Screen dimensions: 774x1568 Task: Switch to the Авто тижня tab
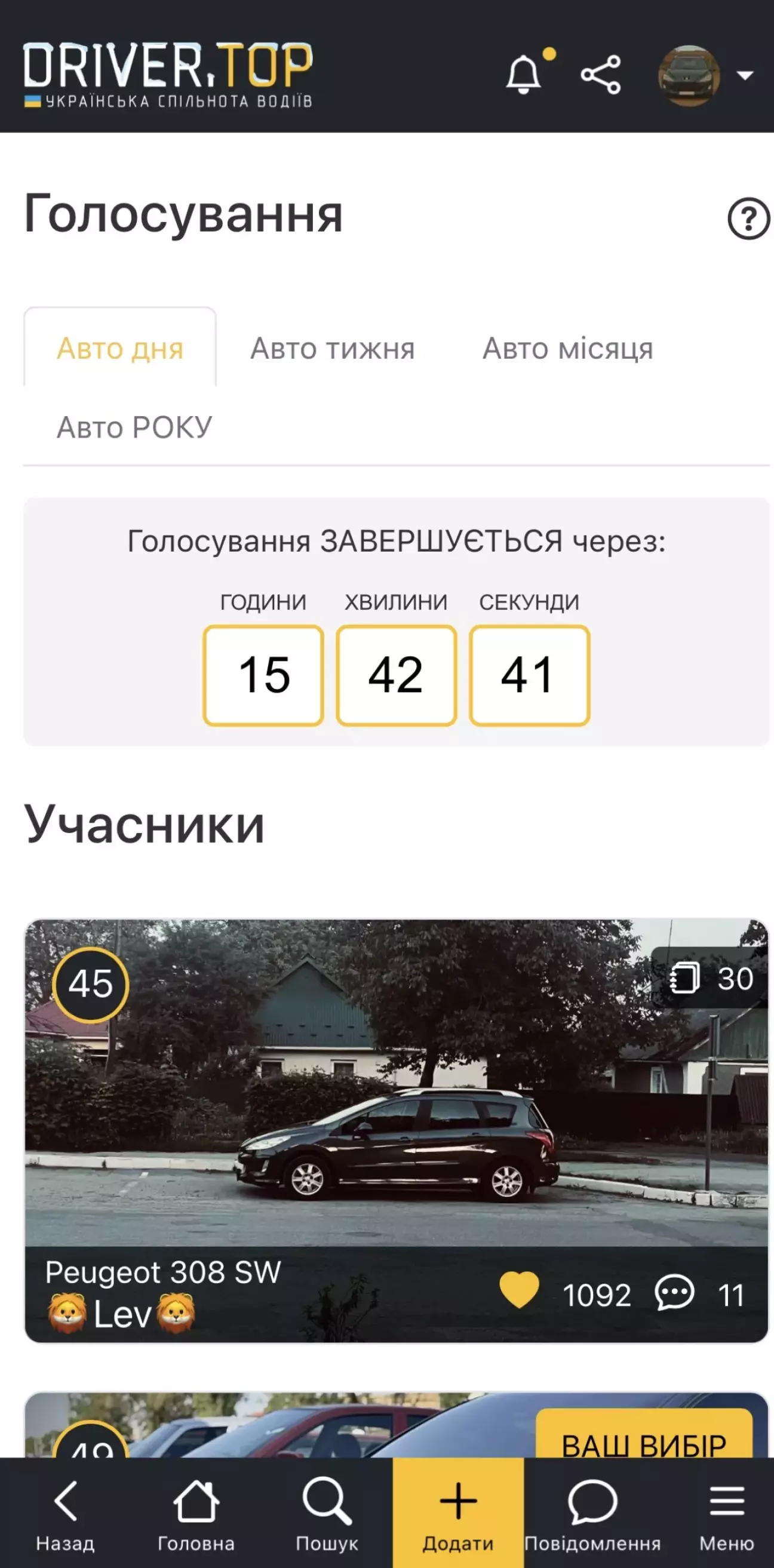click(333, 349)
